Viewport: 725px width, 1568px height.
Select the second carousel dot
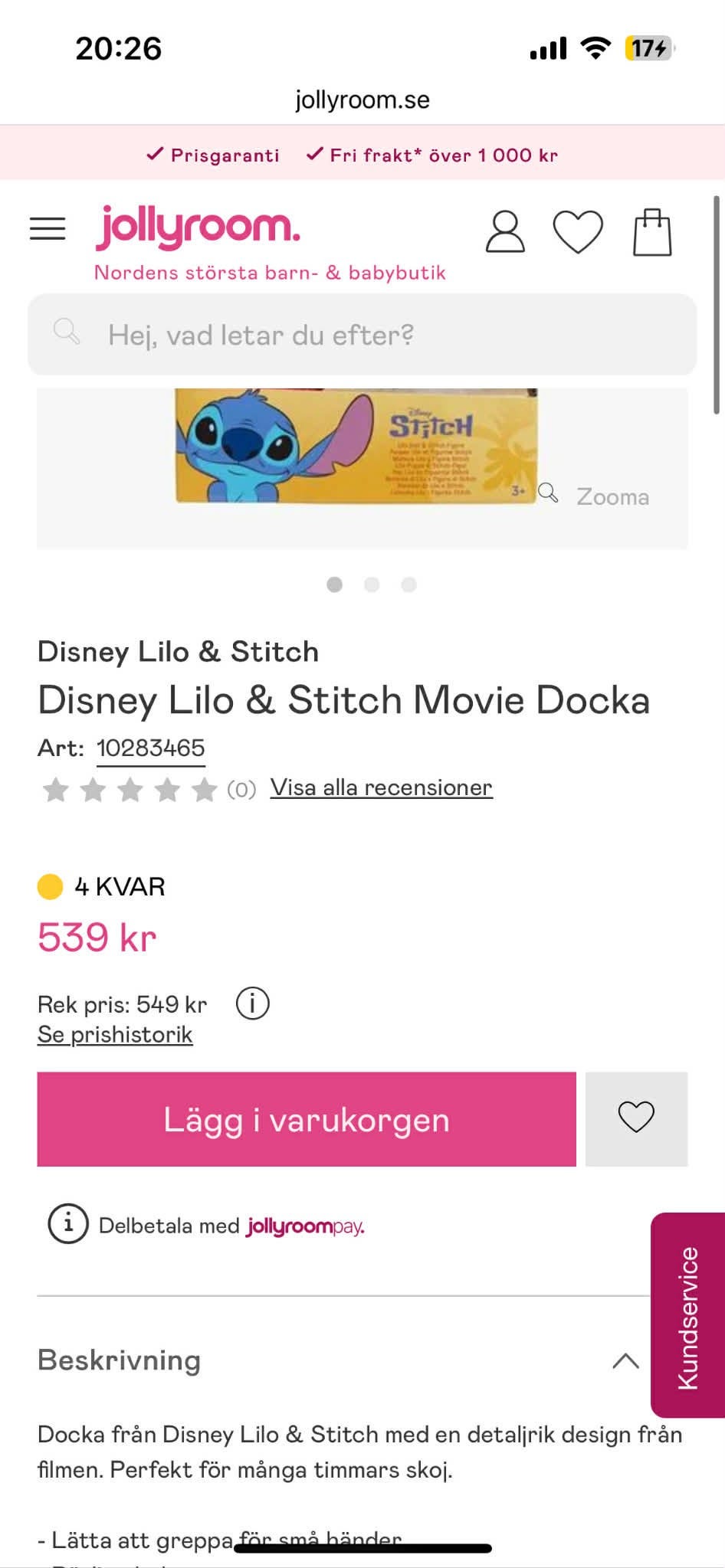click(373, 584)
